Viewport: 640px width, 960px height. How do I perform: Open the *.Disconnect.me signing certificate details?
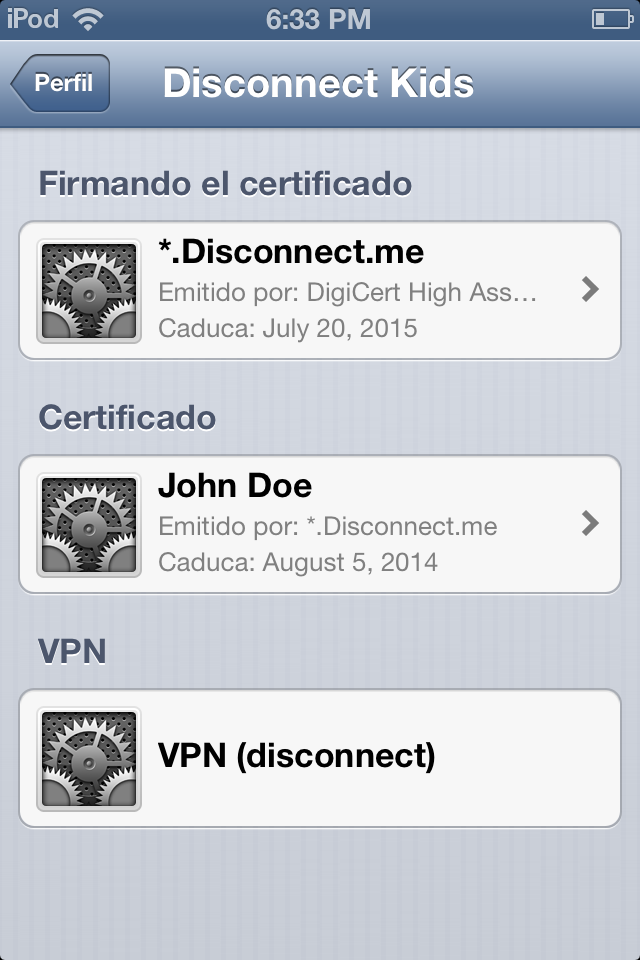(320, 290)
